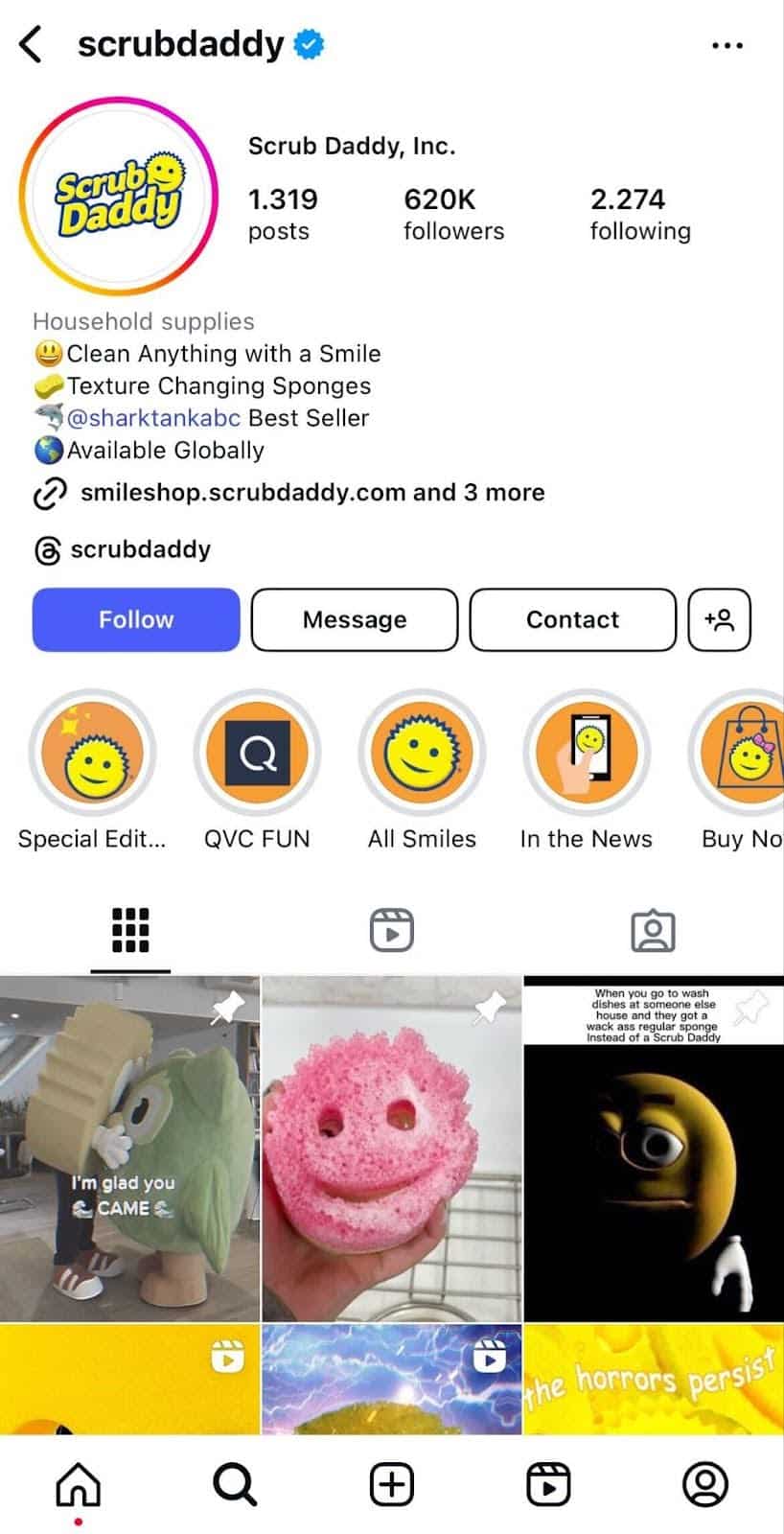Open search in the bottom bar

pos(235,1484)
